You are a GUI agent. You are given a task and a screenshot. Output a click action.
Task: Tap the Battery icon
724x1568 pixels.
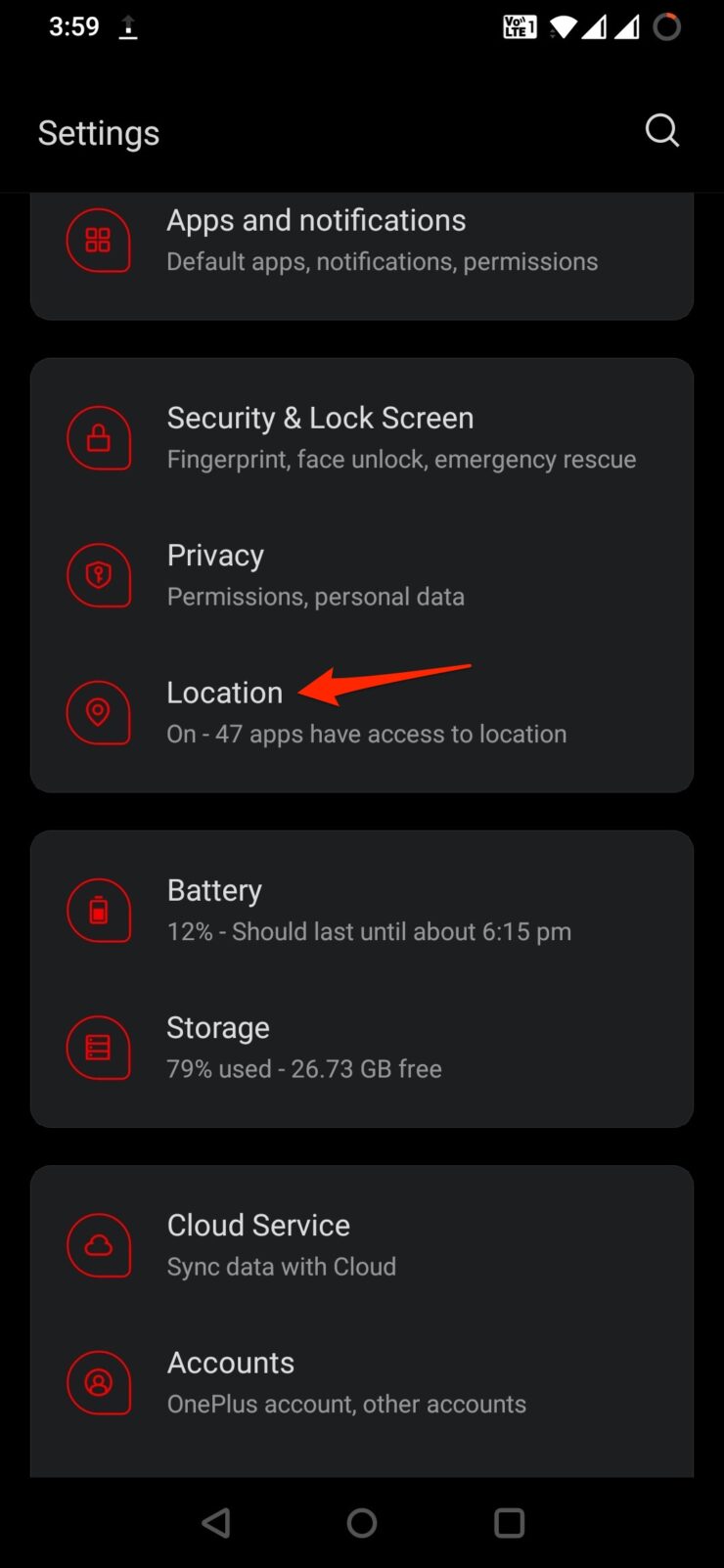(x=99, y=910)
